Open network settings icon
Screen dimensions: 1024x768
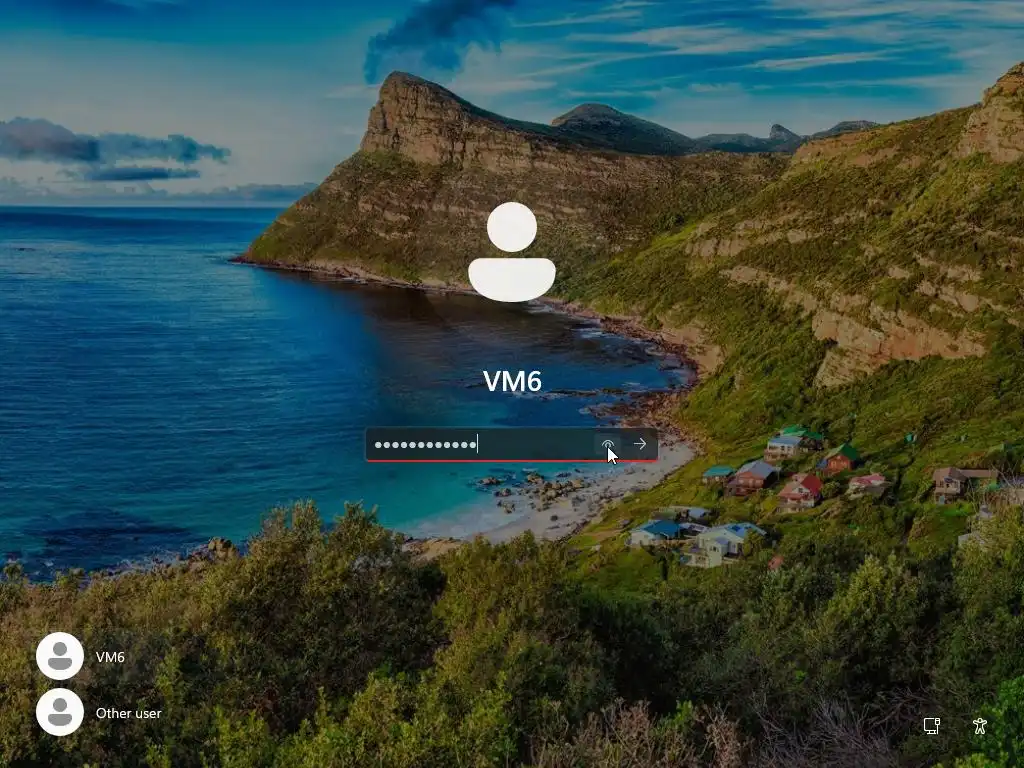932,726
